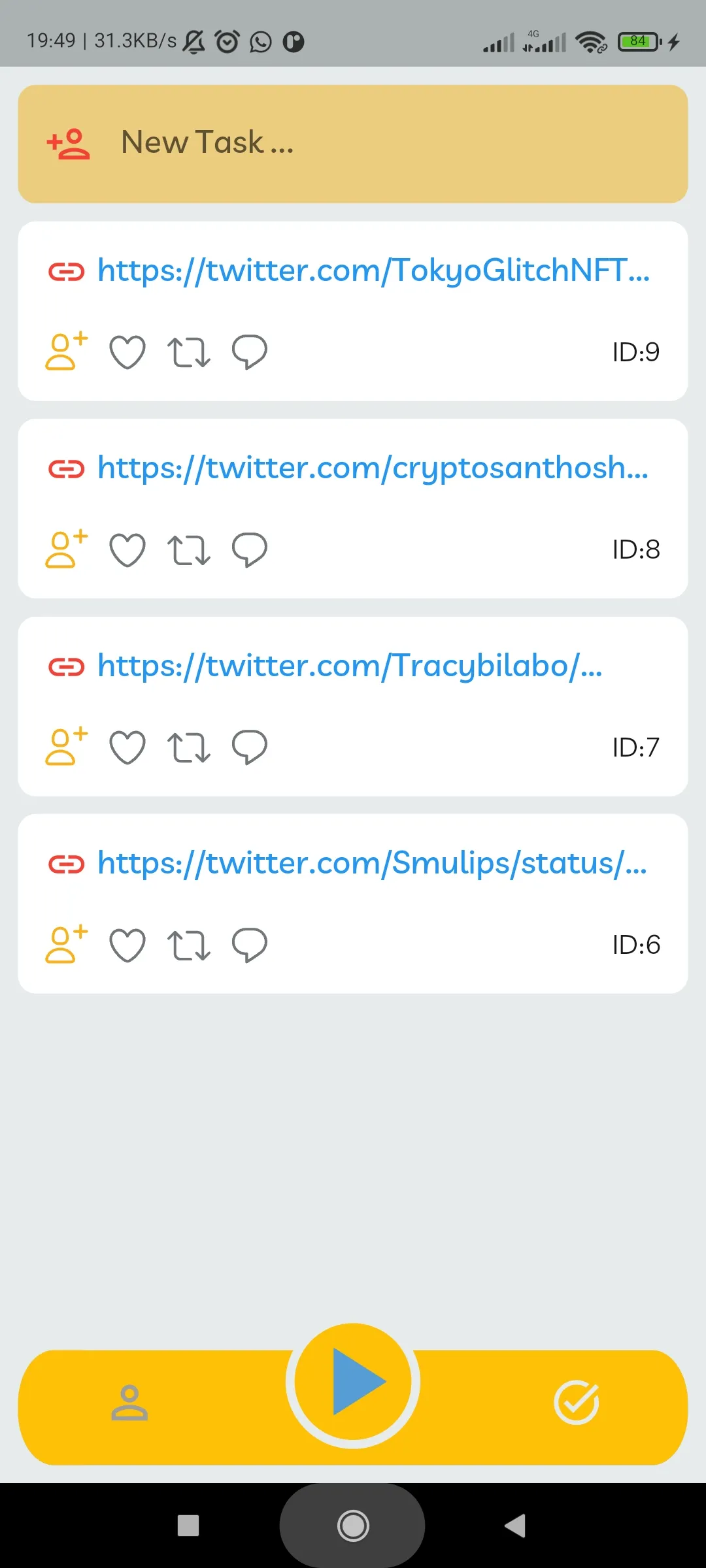The image size is (706, 1568).
Task: Create a new task
Action: coord(352,143)
